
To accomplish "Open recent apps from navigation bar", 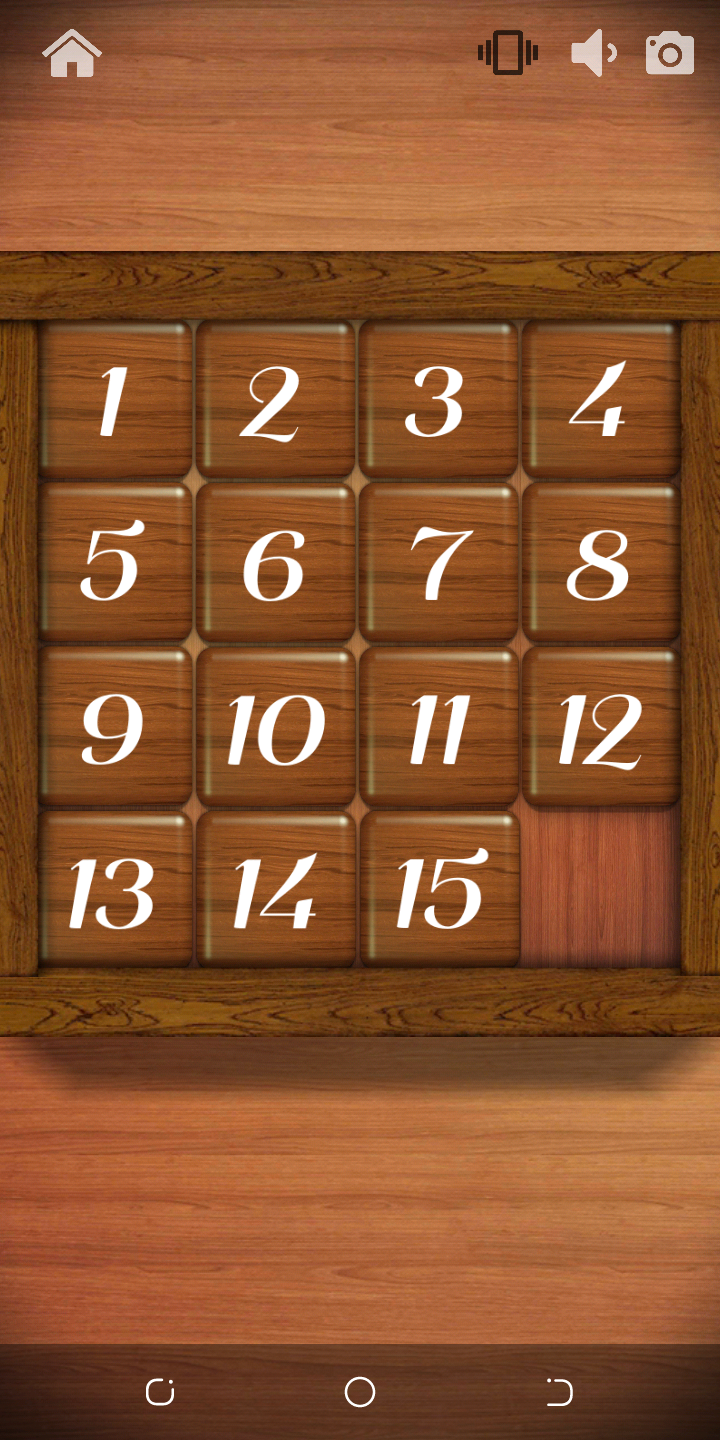I will click(160, 1391).
